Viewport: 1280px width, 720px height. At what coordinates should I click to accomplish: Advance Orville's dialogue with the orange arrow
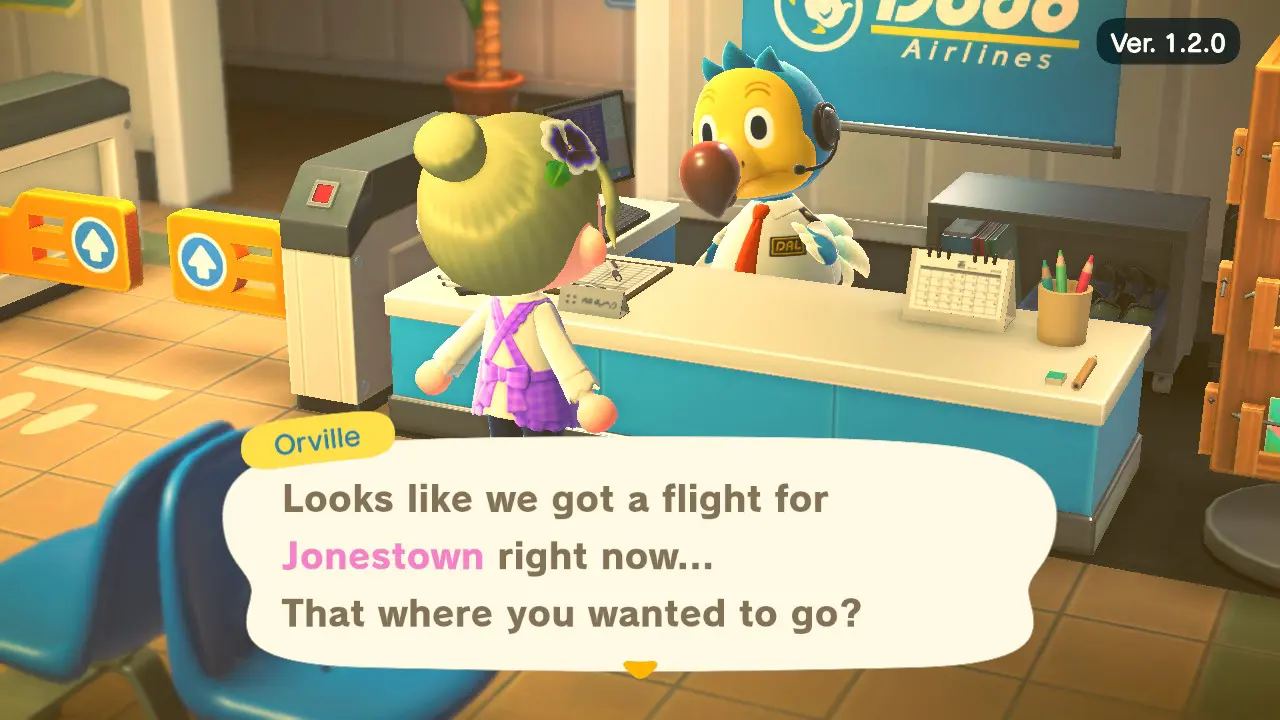[639, 669]
